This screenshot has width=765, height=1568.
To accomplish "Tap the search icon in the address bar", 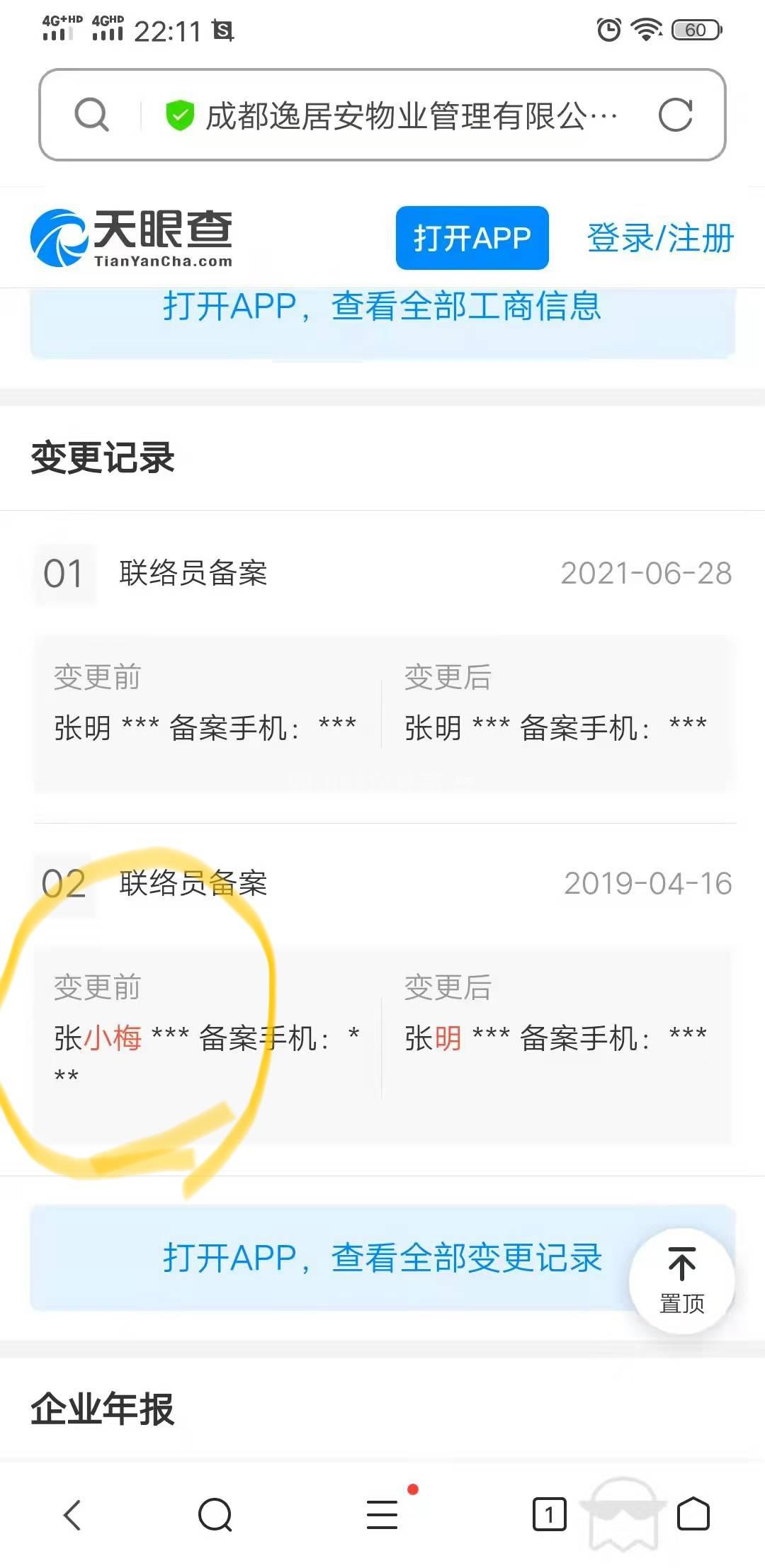I will click(x=92, y=115).
